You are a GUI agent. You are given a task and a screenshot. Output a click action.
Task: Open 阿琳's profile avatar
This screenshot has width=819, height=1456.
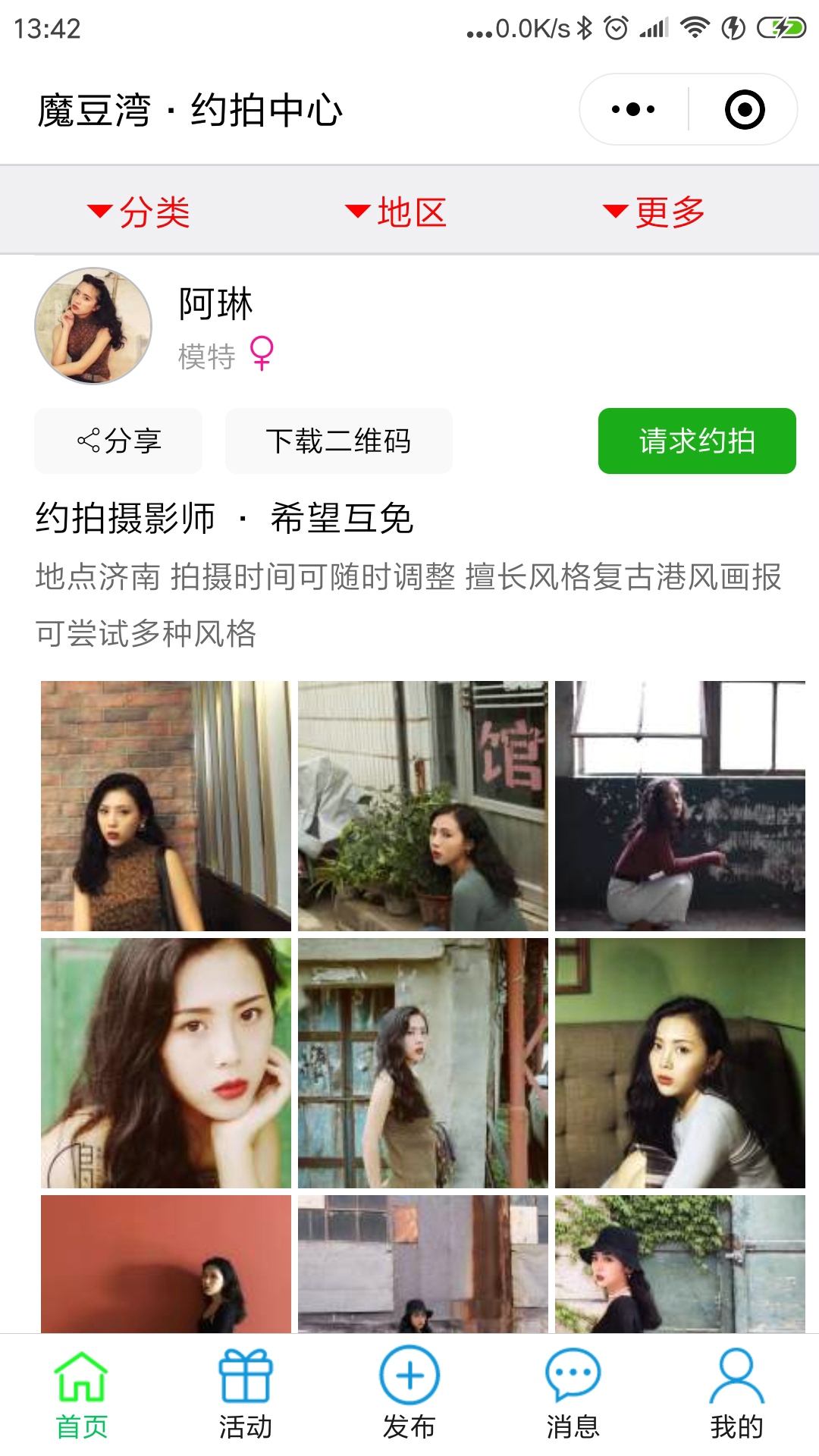tap(93, 325)
